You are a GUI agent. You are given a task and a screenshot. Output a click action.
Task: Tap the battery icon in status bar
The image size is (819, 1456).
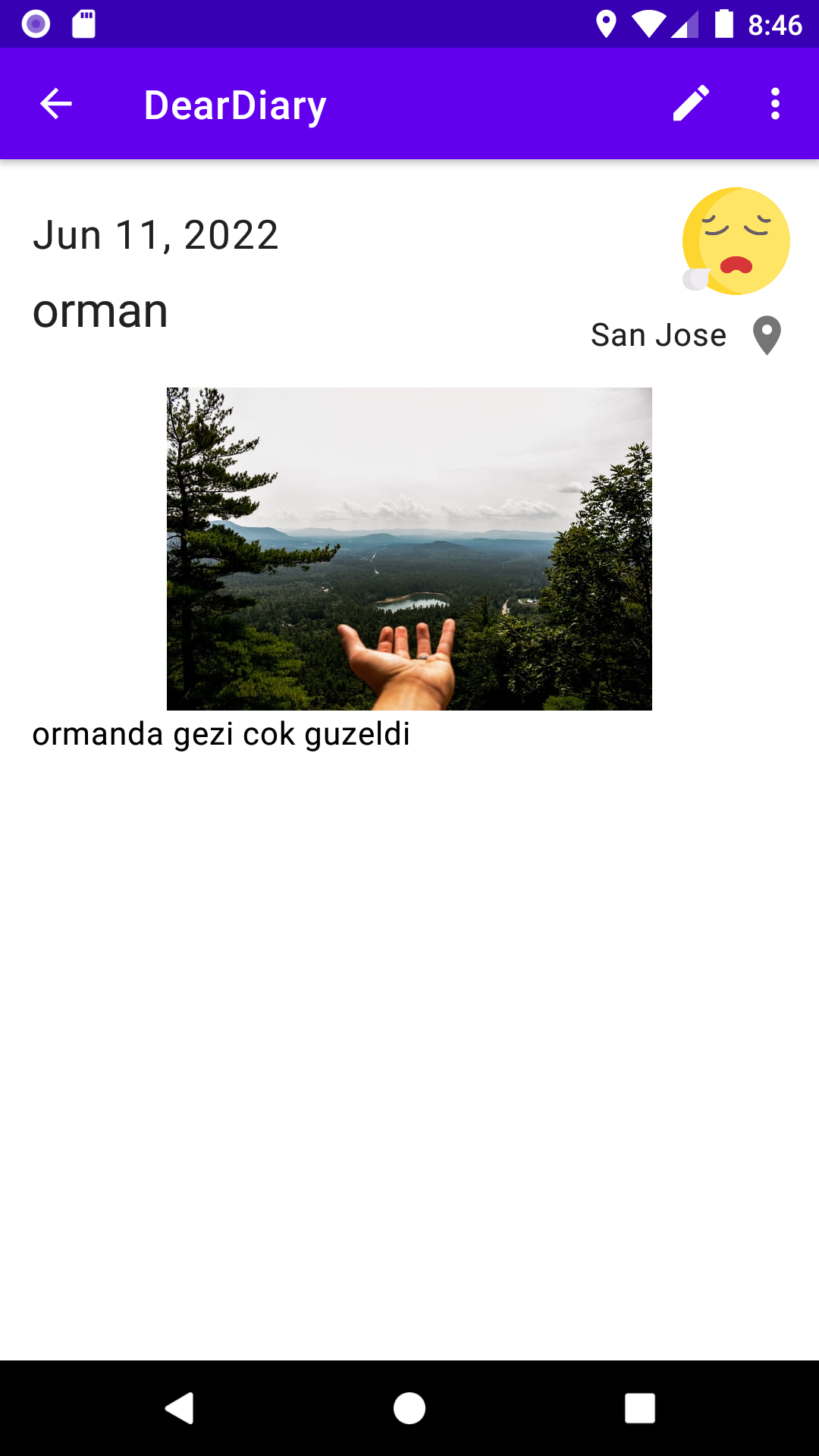tap(726, 24)
